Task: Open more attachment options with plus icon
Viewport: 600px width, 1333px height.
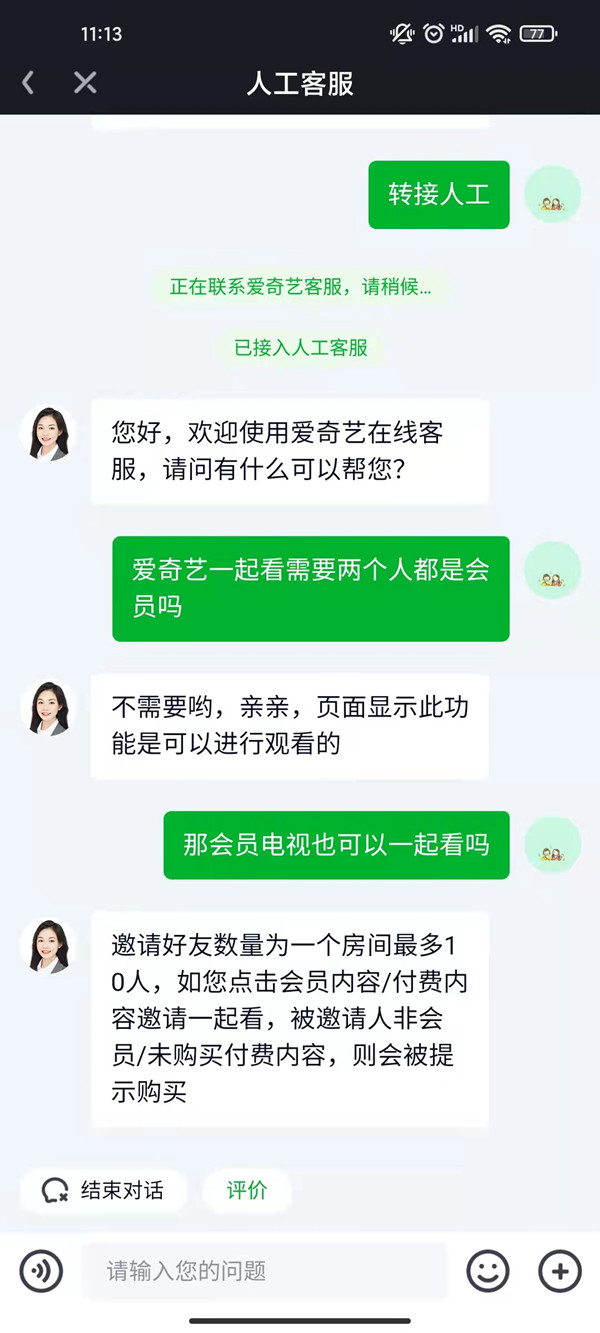Action: click(x=559, y=1271)
